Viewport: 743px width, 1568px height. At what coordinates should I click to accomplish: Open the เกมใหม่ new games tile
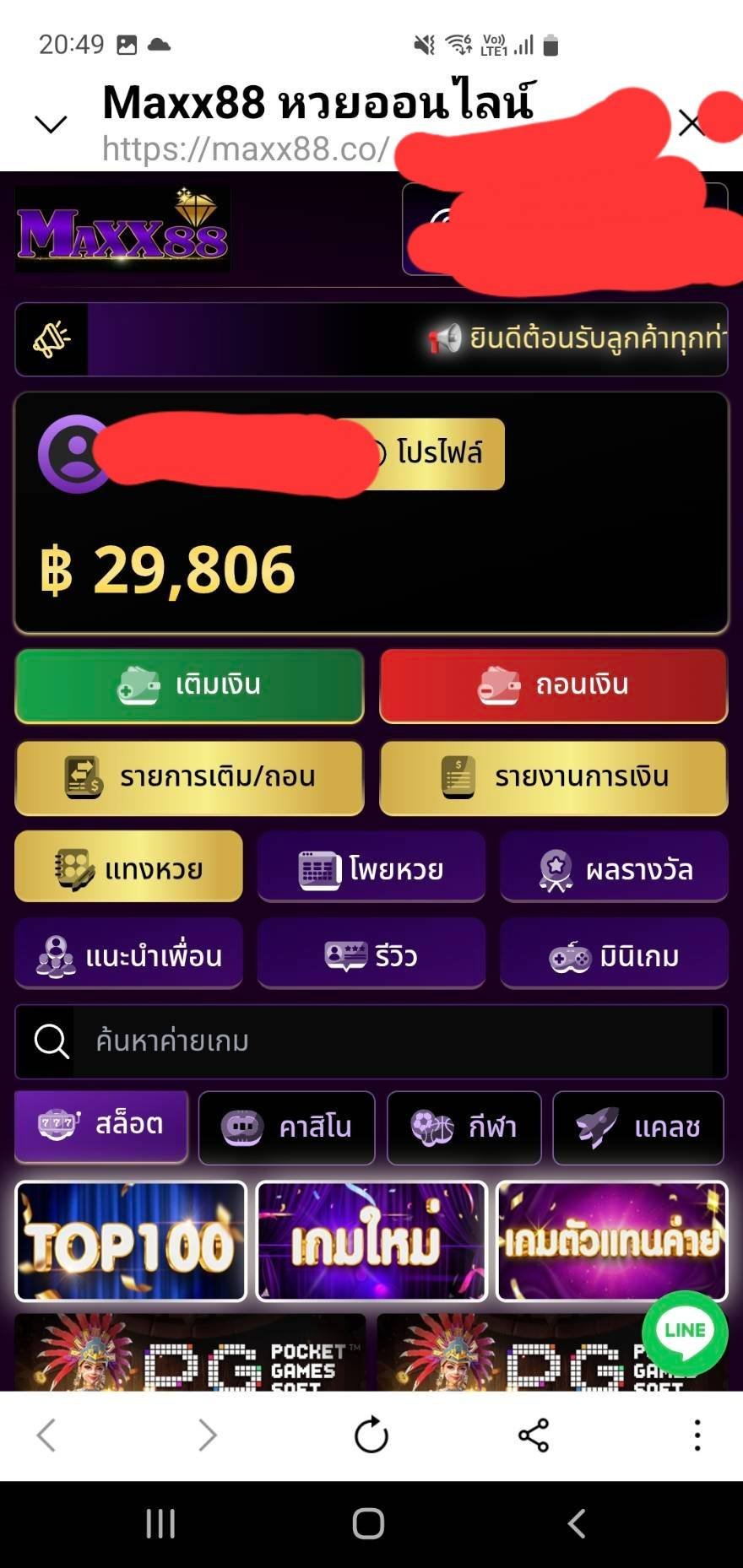tap(371, 1241)
